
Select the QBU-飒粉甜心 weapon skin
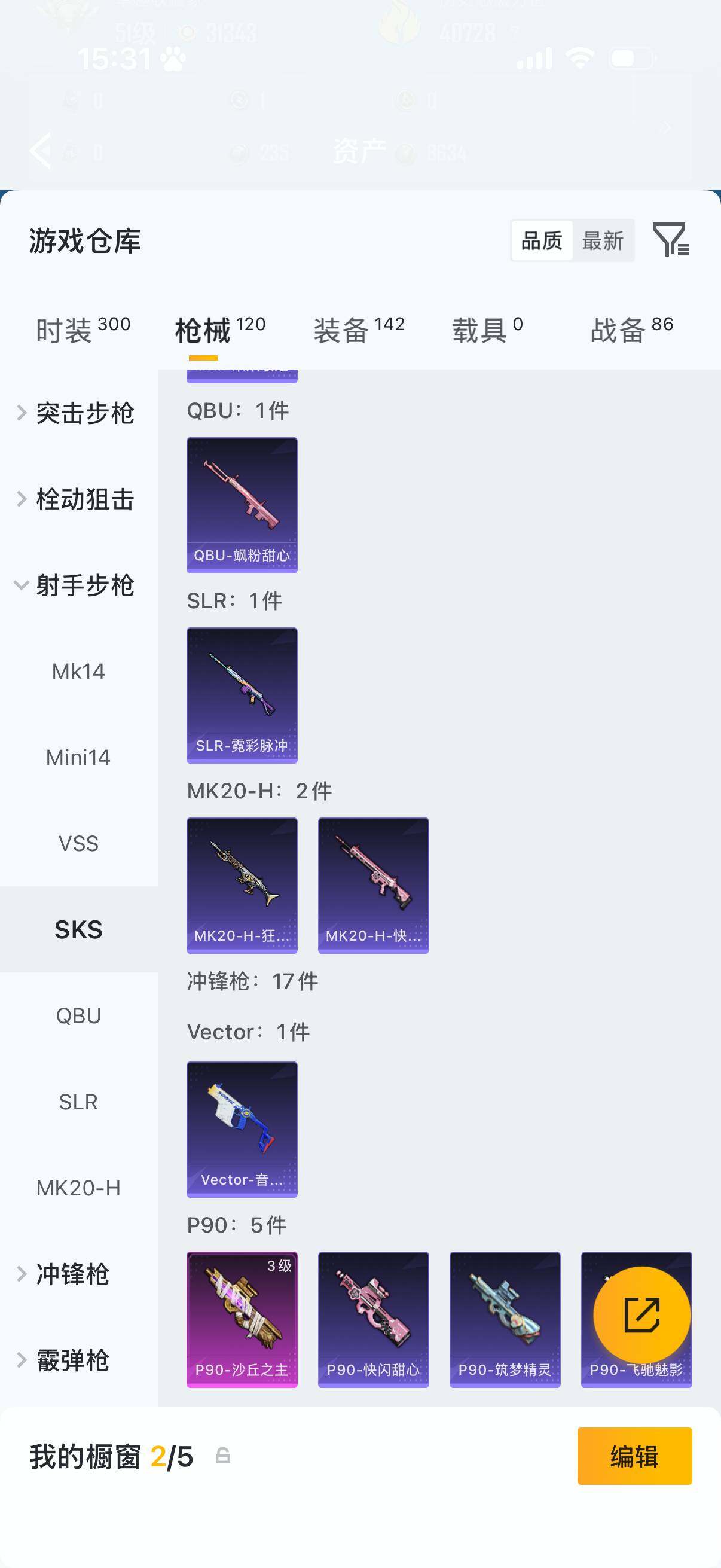point(242,504)
